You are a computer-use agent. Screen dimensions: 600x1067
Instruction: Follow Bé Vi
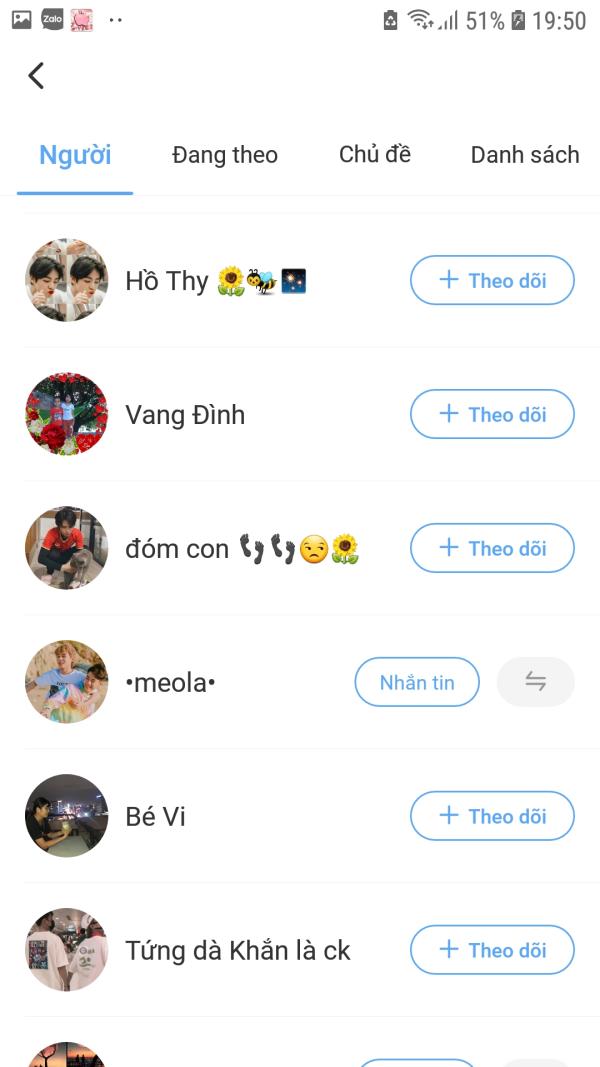tap(492, 817)
